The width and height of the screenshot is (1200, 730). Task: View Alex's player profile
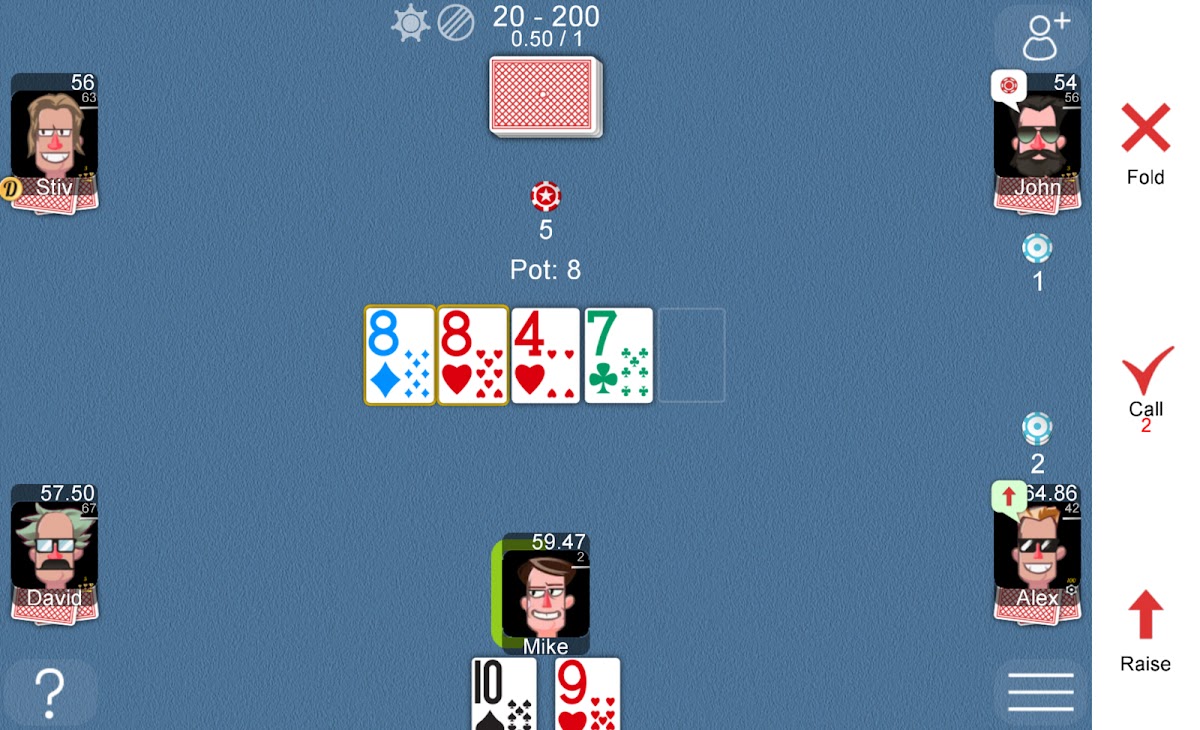[x=1037, y=550]
